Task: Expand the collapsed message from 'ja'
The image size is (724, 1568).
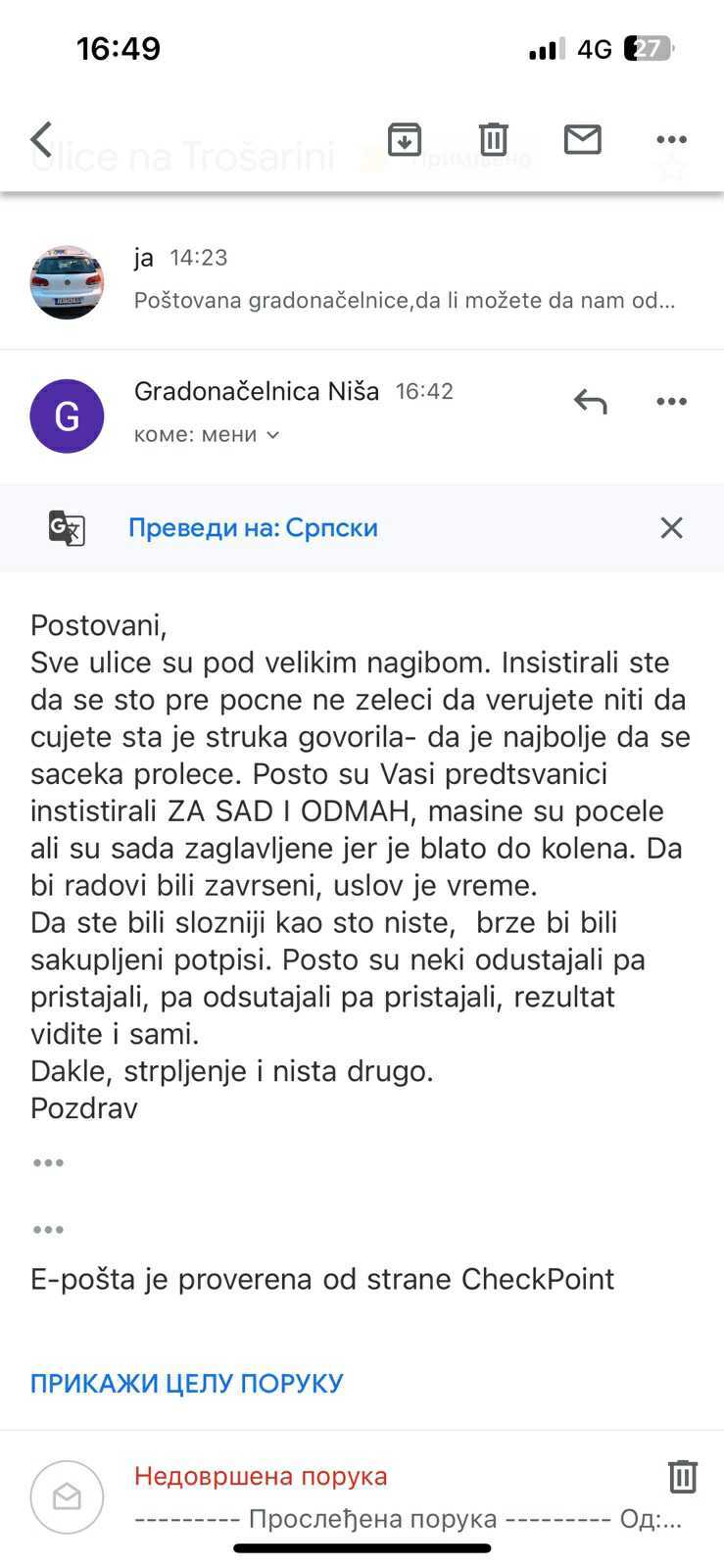Action: tap(362, 279)
